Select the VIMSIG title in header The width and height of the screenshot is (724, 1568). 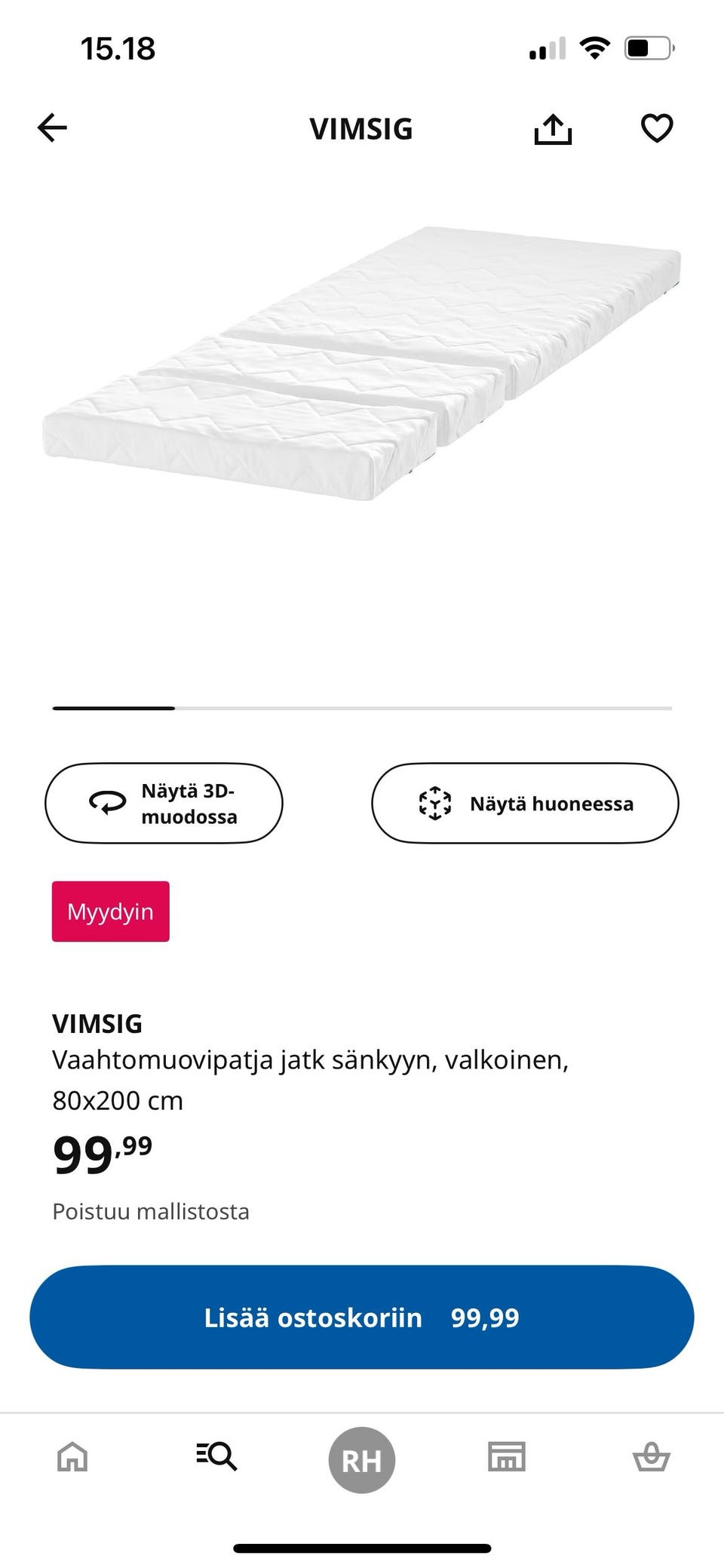[361, 128]
